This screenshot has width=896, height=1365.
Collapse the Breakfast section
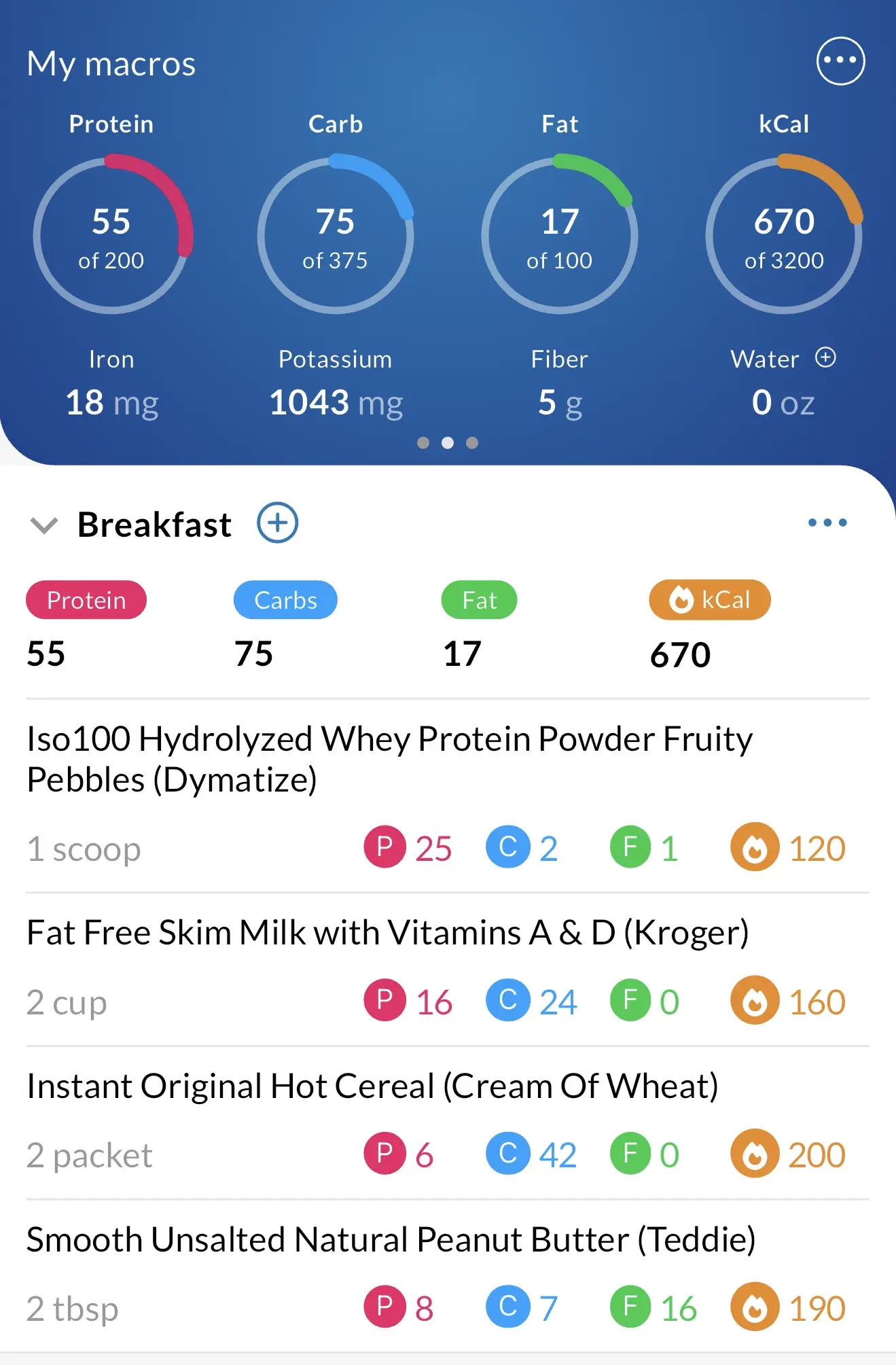[x=44, y=525]
